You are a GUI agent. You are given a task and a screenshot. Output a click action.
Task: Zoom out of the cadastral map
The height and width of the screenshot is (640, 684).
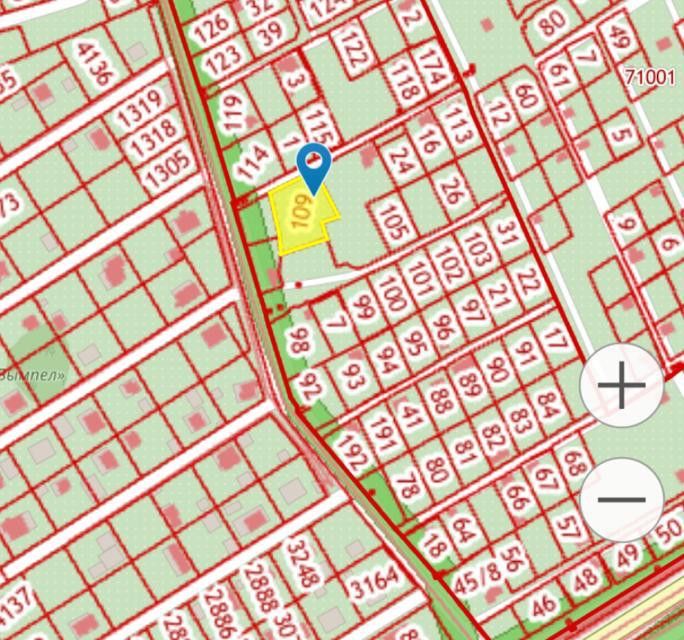[x=622, y=498]
